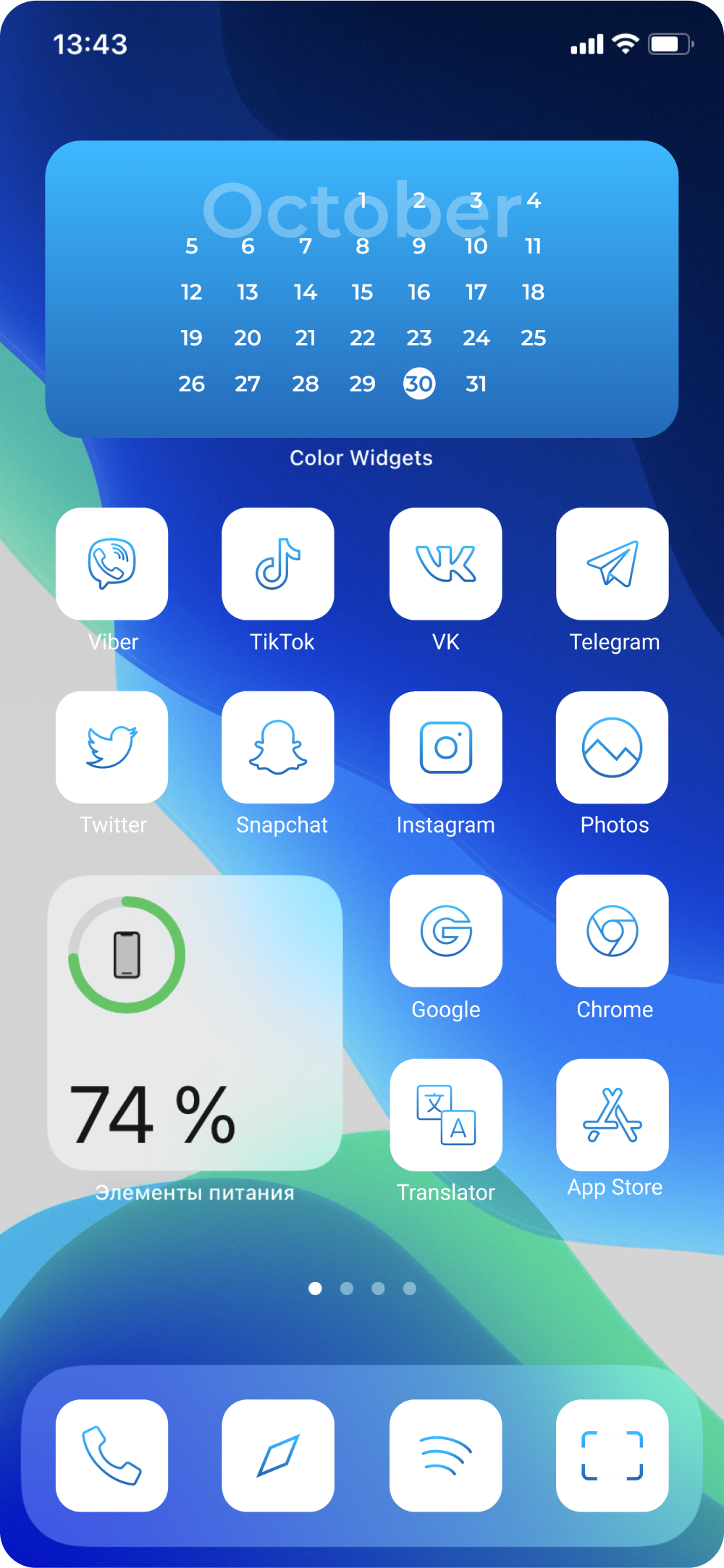Launch TikTok
The width and height of the screenshot is (724, 1568).
click(x=278, y=564)
